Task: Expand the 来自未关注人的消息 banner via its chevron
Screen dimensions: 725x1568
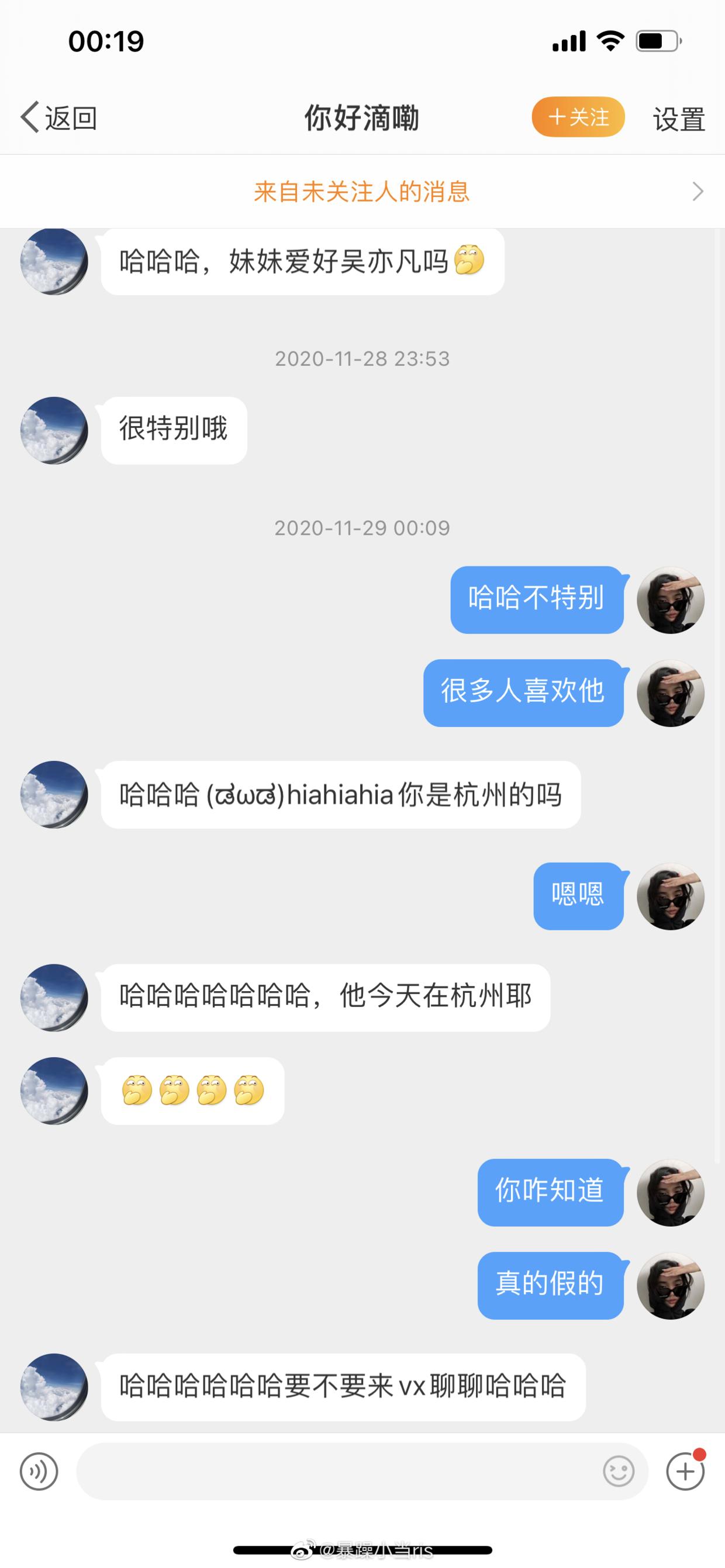Action: (699, 191)
